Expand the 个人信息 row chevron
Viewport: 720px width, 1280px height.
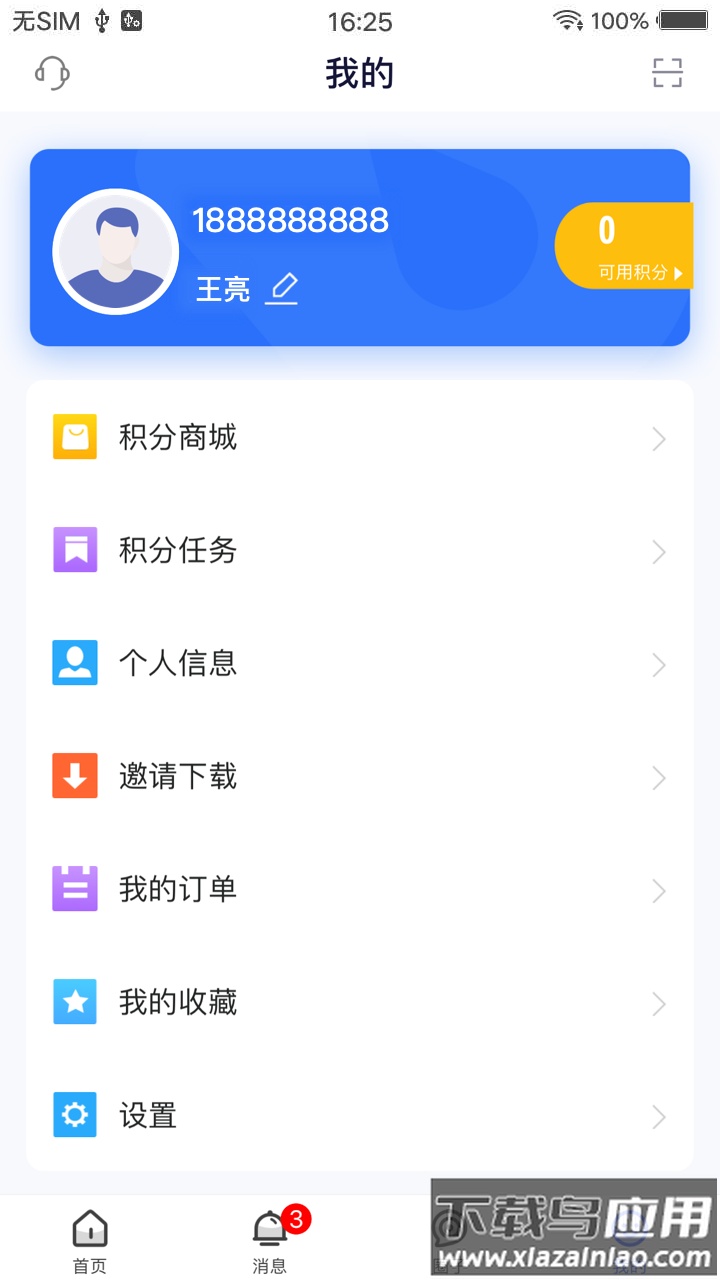658,664
